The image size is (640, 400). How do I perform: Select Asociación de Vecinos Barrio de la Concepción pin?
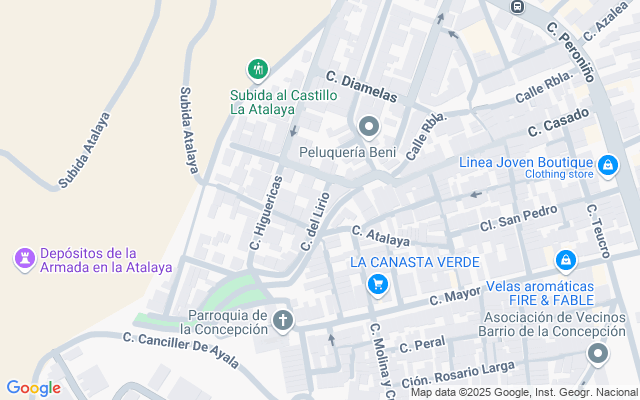coord(598,353)
